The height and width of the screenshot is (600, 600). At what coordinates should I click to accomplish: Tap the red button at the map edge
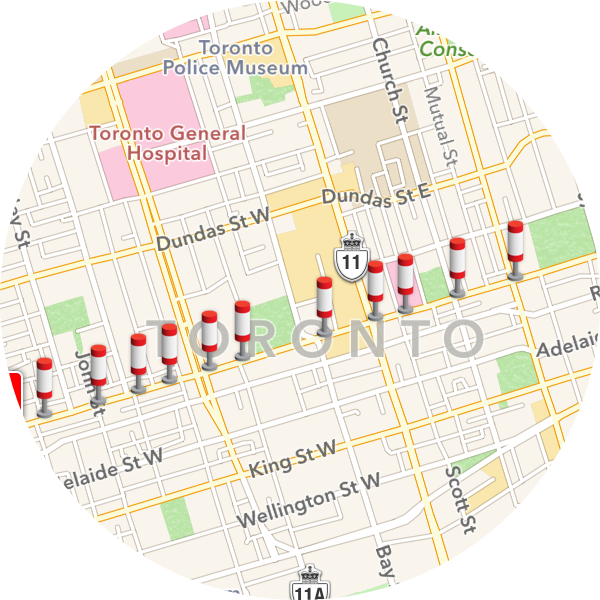pos(12,390)
